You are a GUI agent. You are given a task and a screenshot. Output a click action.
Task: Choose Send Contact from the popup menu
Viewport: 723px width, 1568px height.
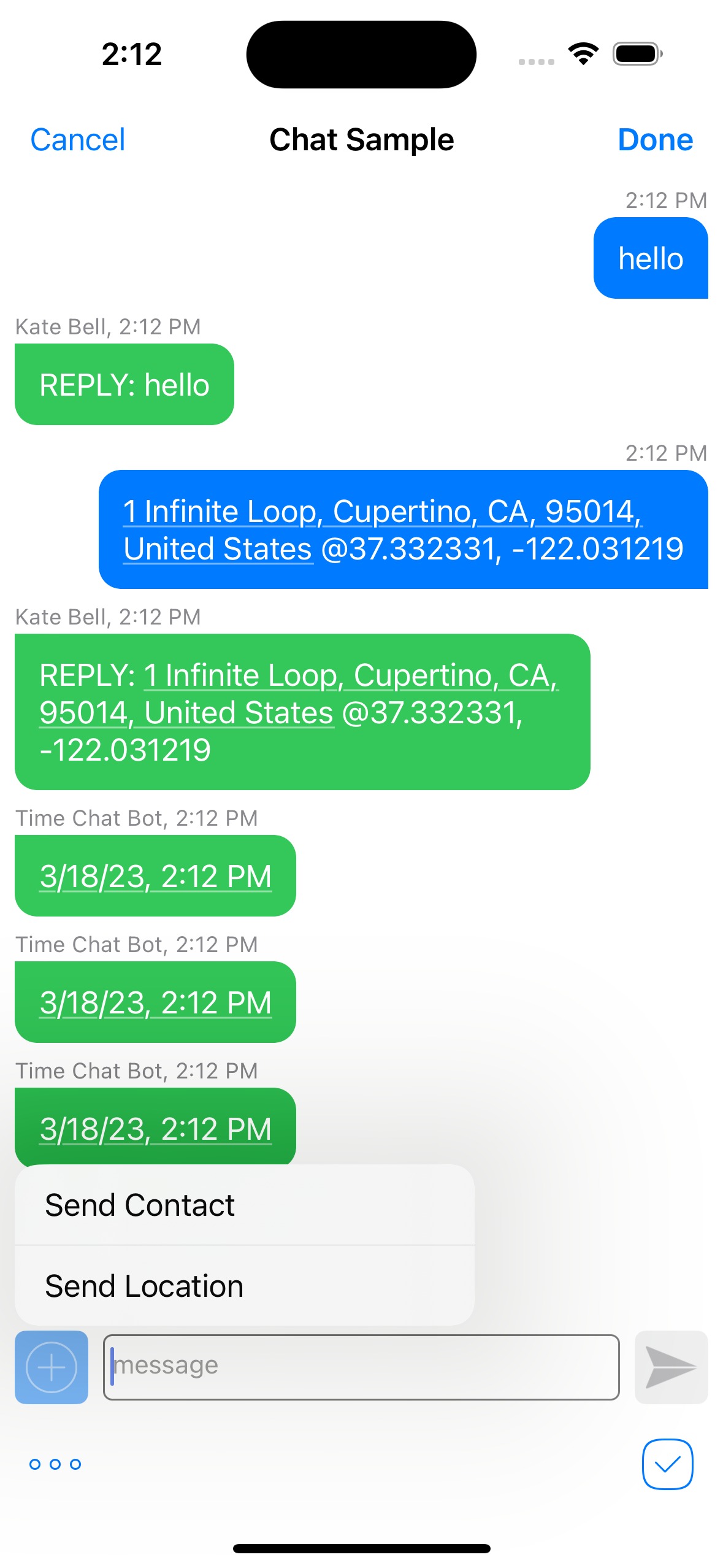(245, 1205)
